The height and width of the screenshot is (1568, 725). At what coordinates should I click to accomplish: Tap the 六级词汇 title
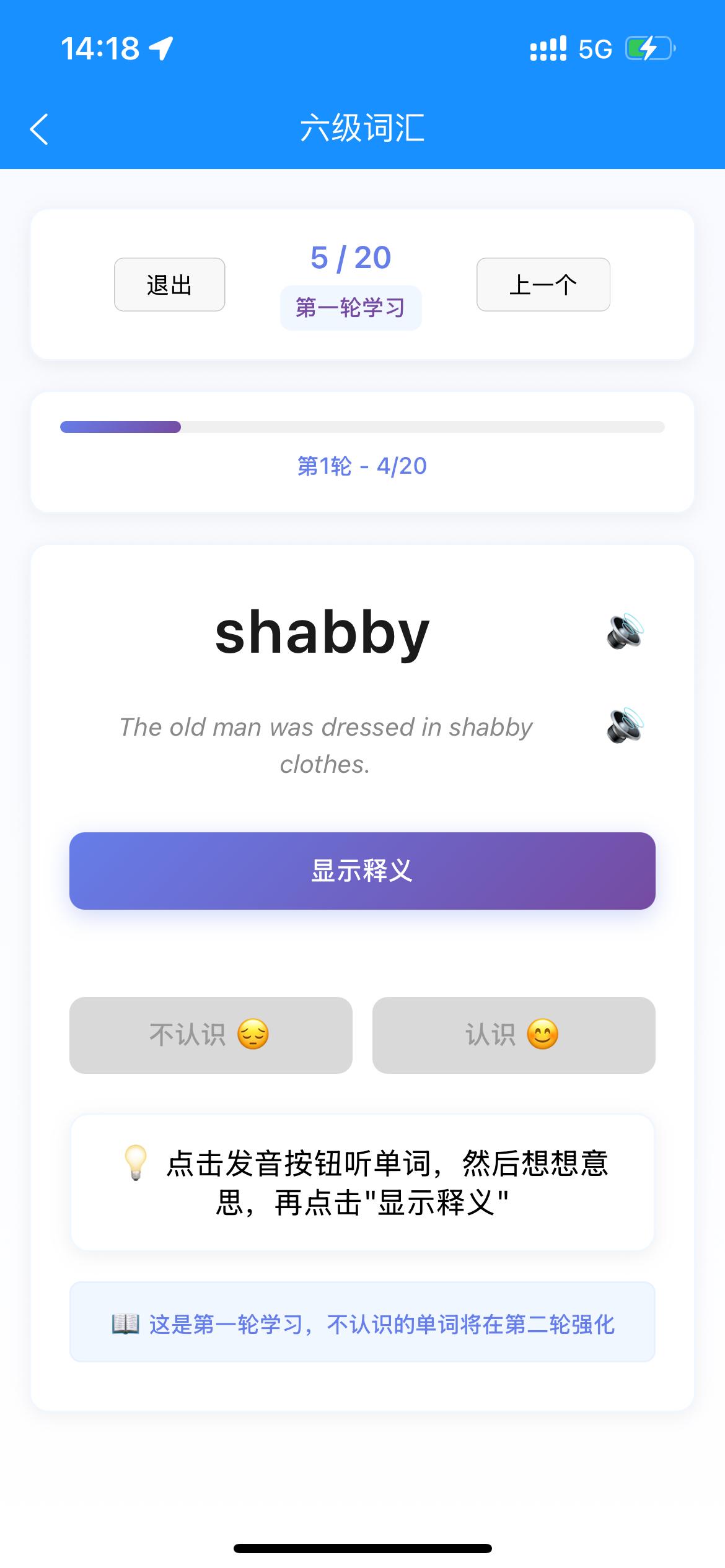[x=362, y=128]
